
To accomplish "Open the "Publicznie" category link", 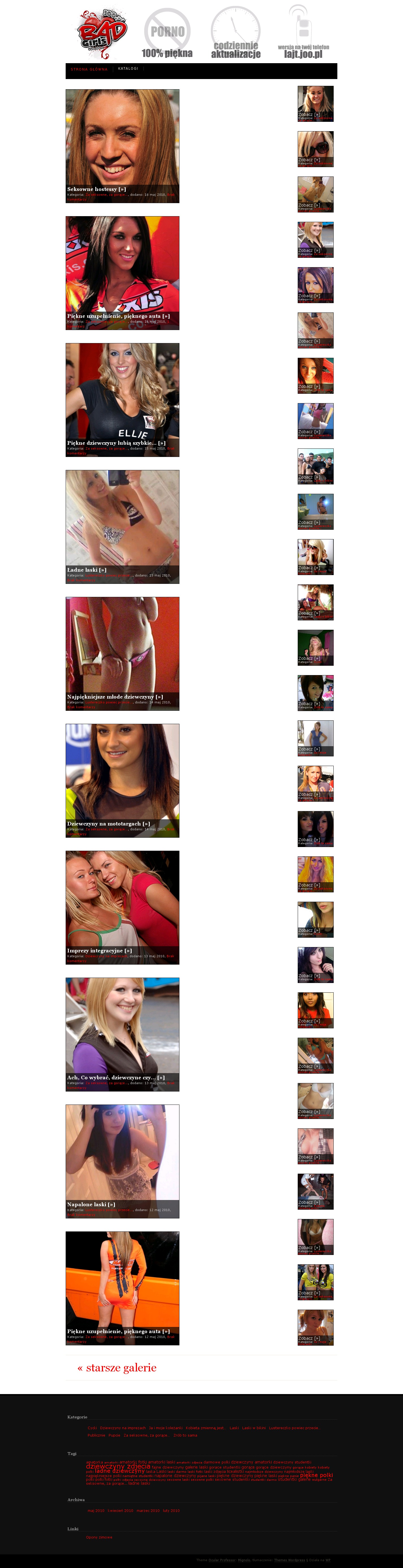I will (96, 1435).
